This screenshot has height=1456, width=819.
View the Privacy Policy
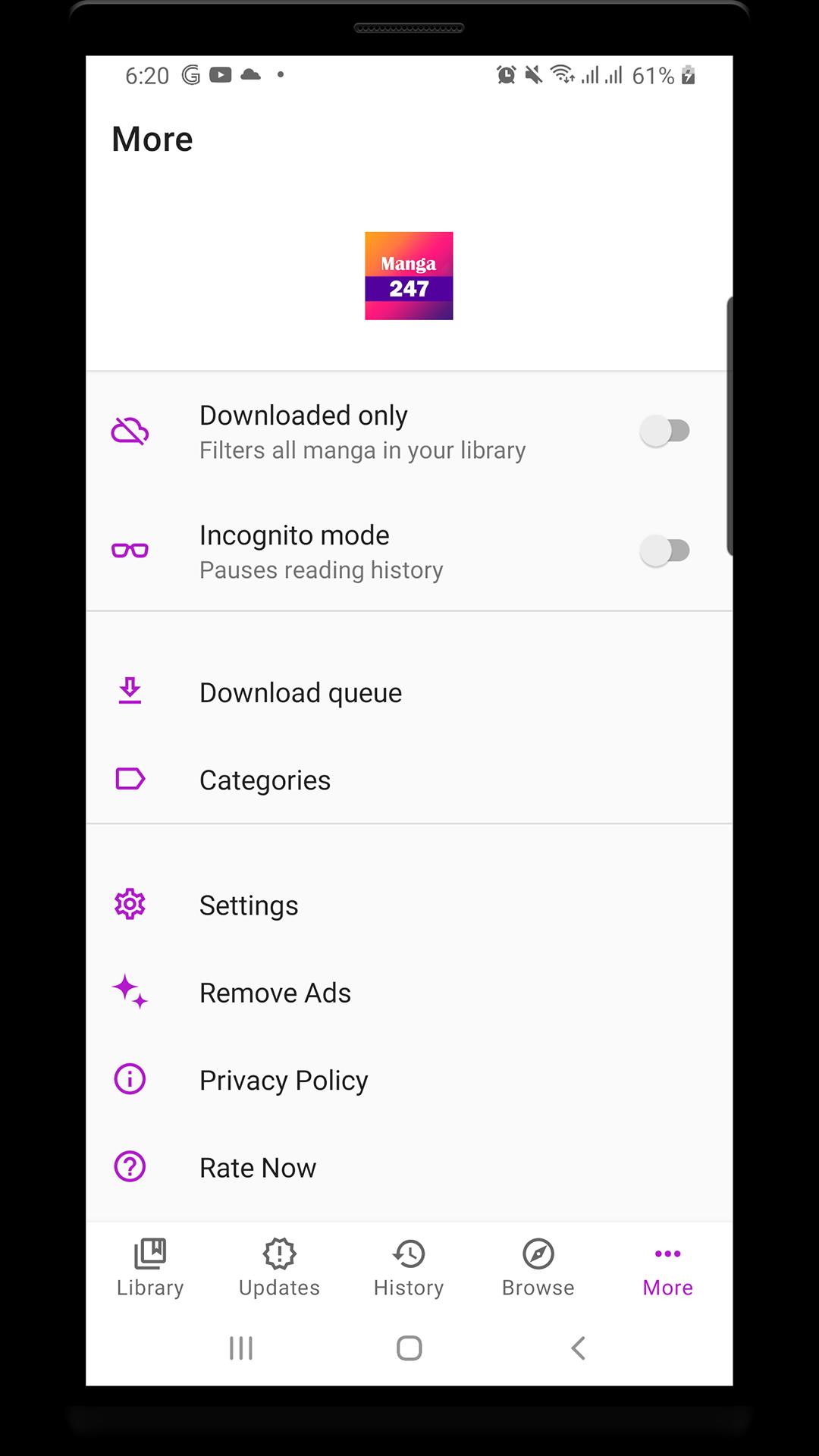pos(284,1080)
